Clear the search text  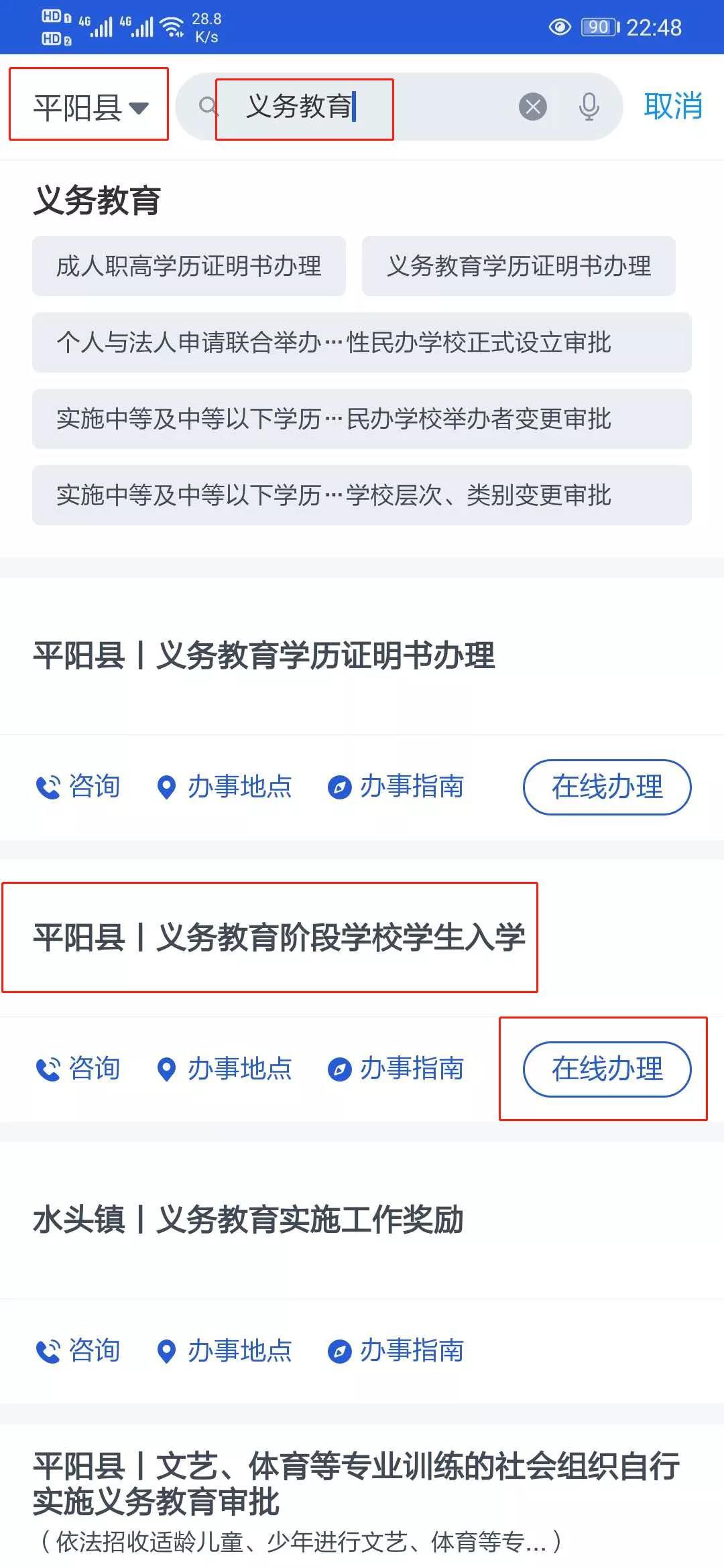pyautogui.click(x=533, y=107)
